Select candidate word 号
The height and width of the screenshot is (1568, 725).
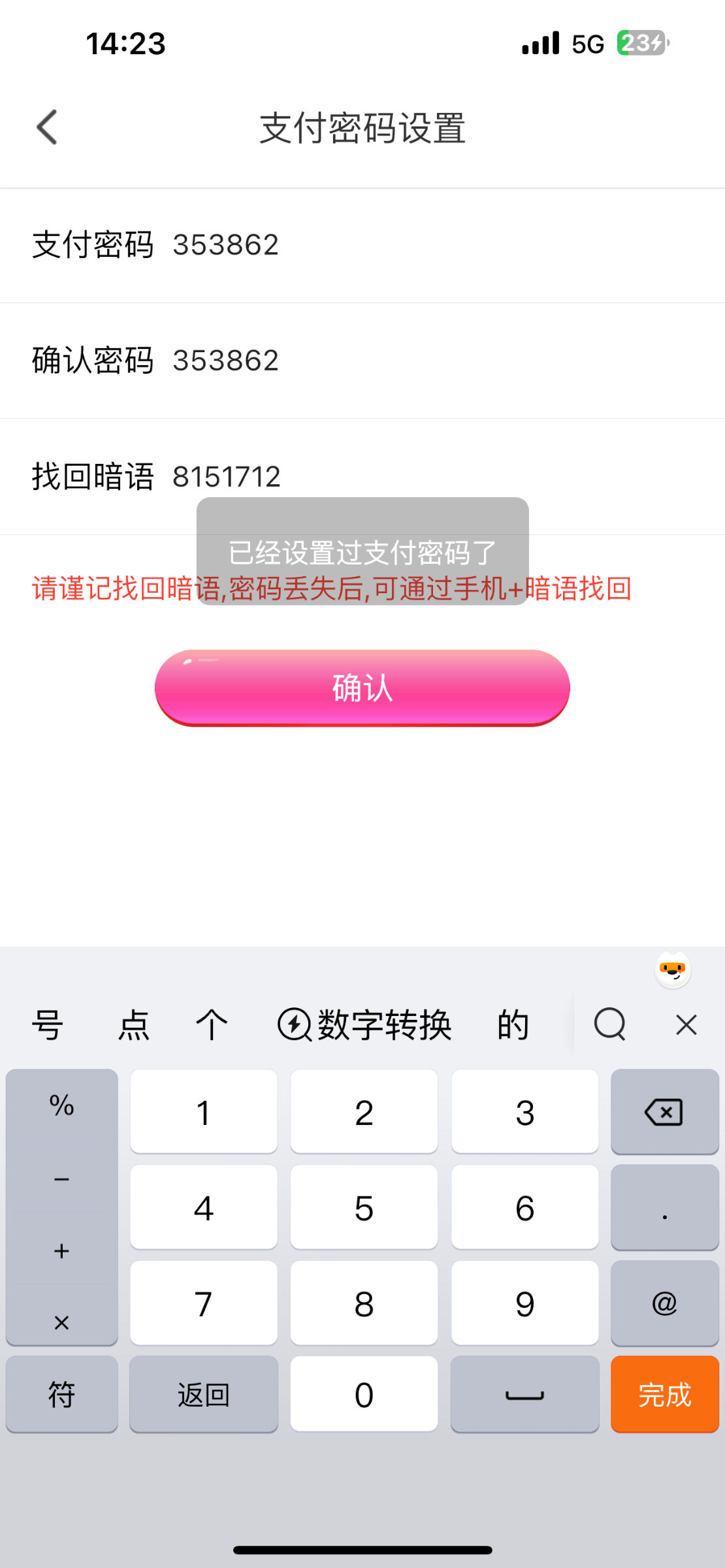click(48, 1024)
